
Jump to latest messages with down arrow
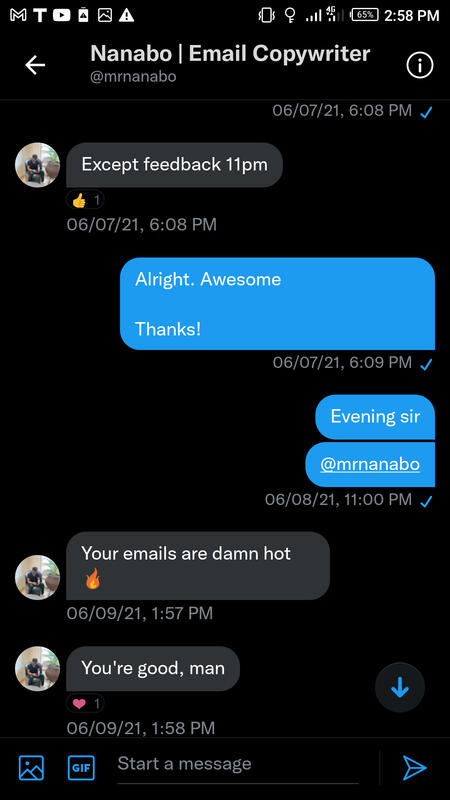pyautogui.click(x=399, y=687)
